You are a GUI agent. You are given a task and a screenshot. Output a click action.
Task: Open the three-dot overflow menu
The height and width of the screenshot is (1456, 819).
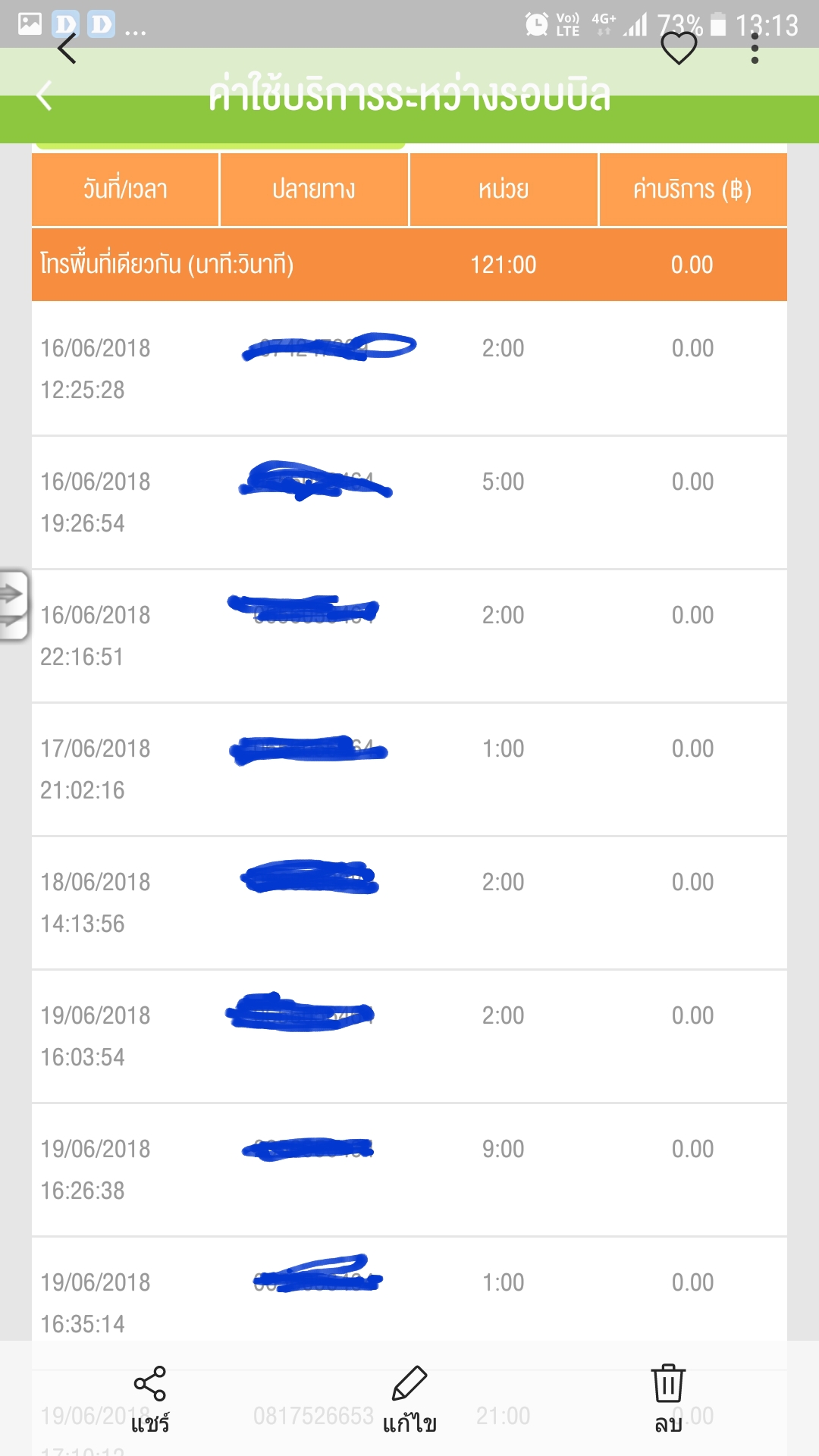click(x=754, y=49)
